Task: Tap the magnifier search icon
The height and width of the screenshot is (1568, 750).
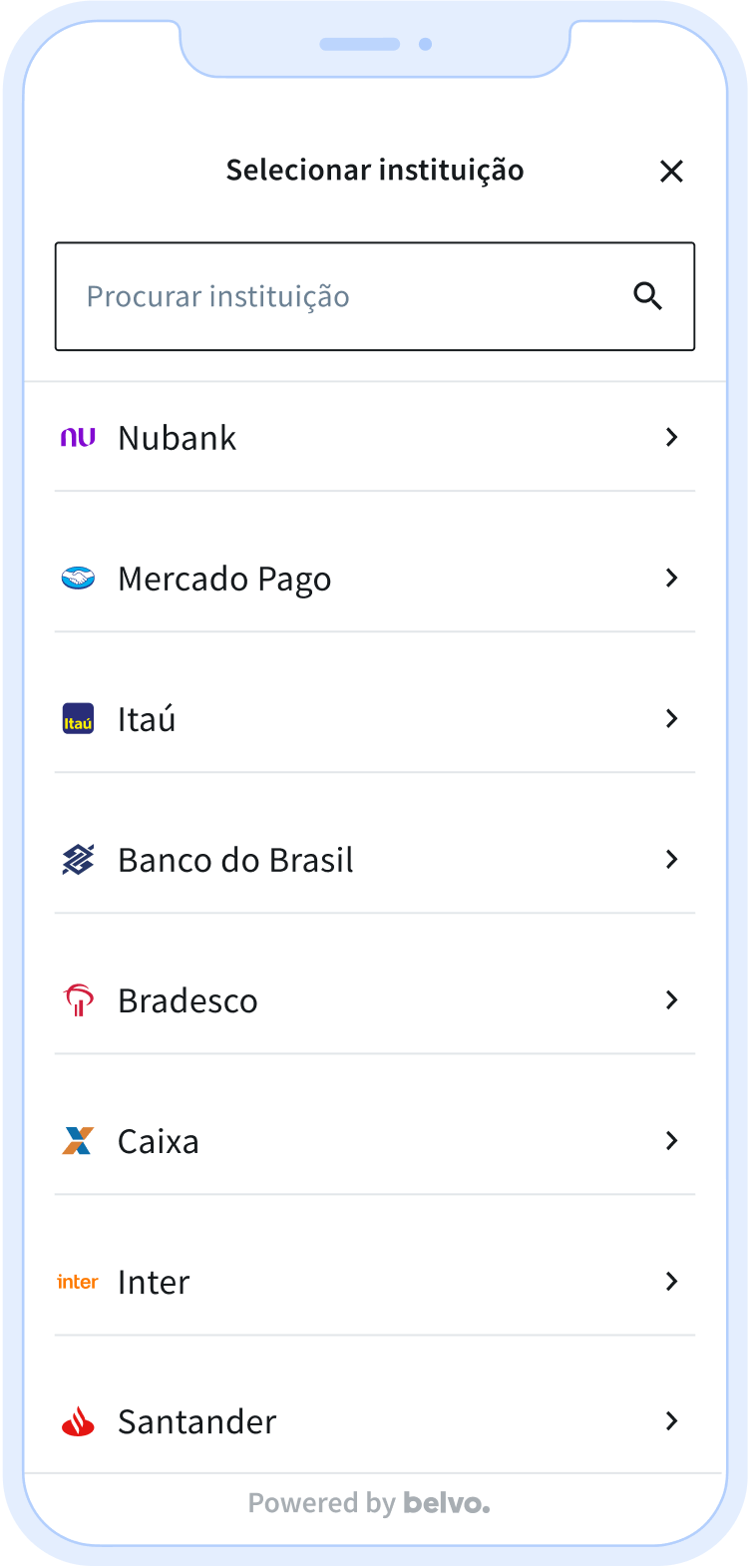Action: coord(648,296)
